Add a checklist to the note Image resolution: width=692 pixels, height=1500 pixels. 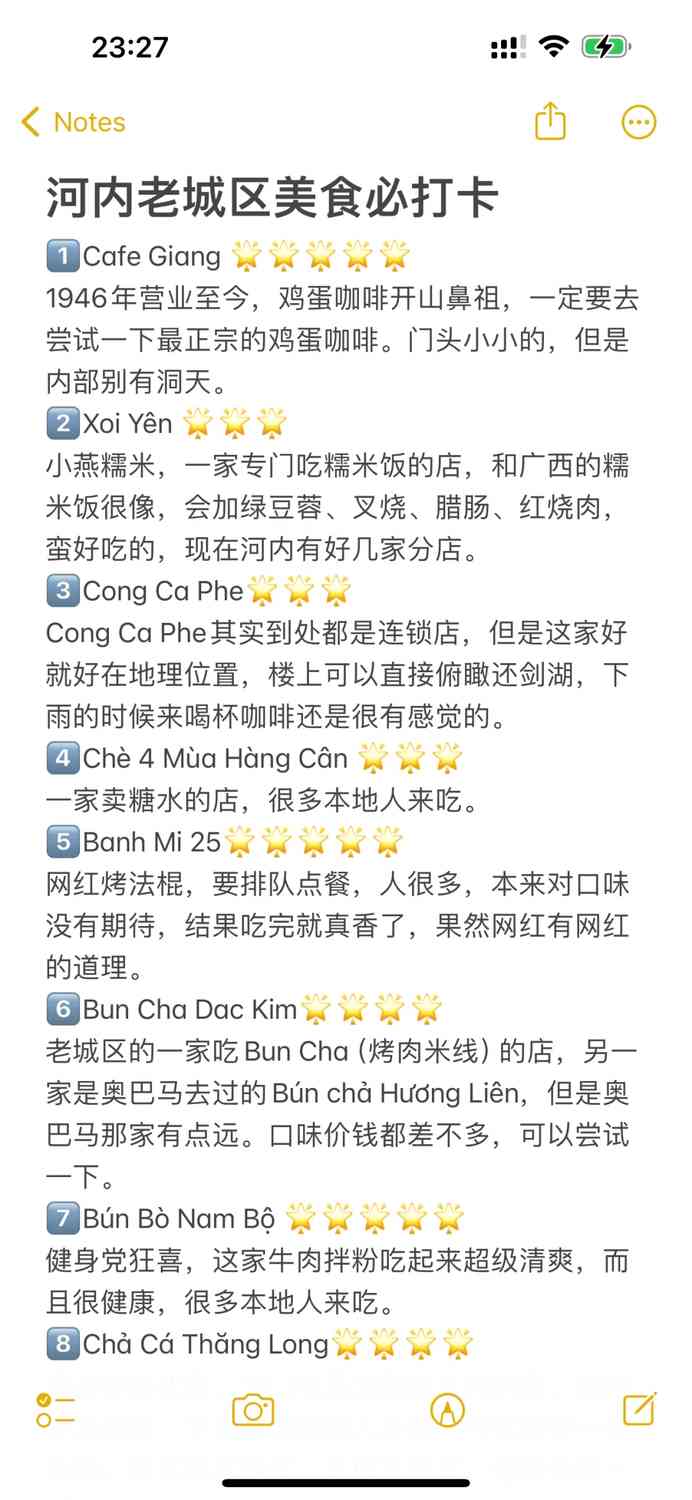(55, 1409)
